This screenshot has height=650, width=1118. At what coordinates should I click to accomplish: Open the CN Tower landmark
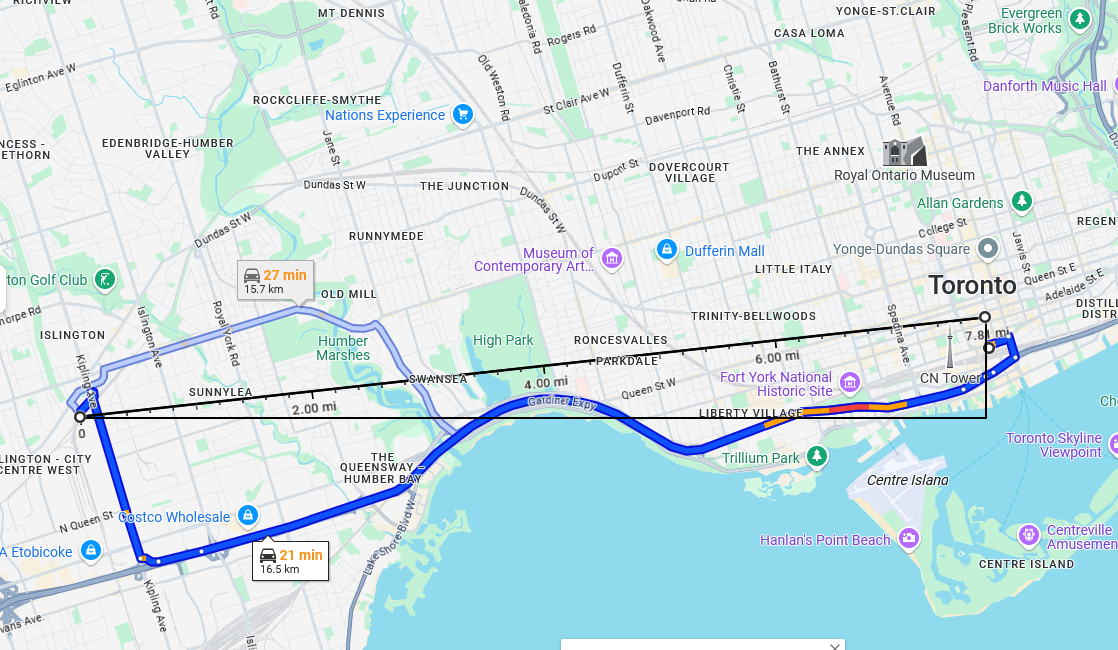point(950,362)
